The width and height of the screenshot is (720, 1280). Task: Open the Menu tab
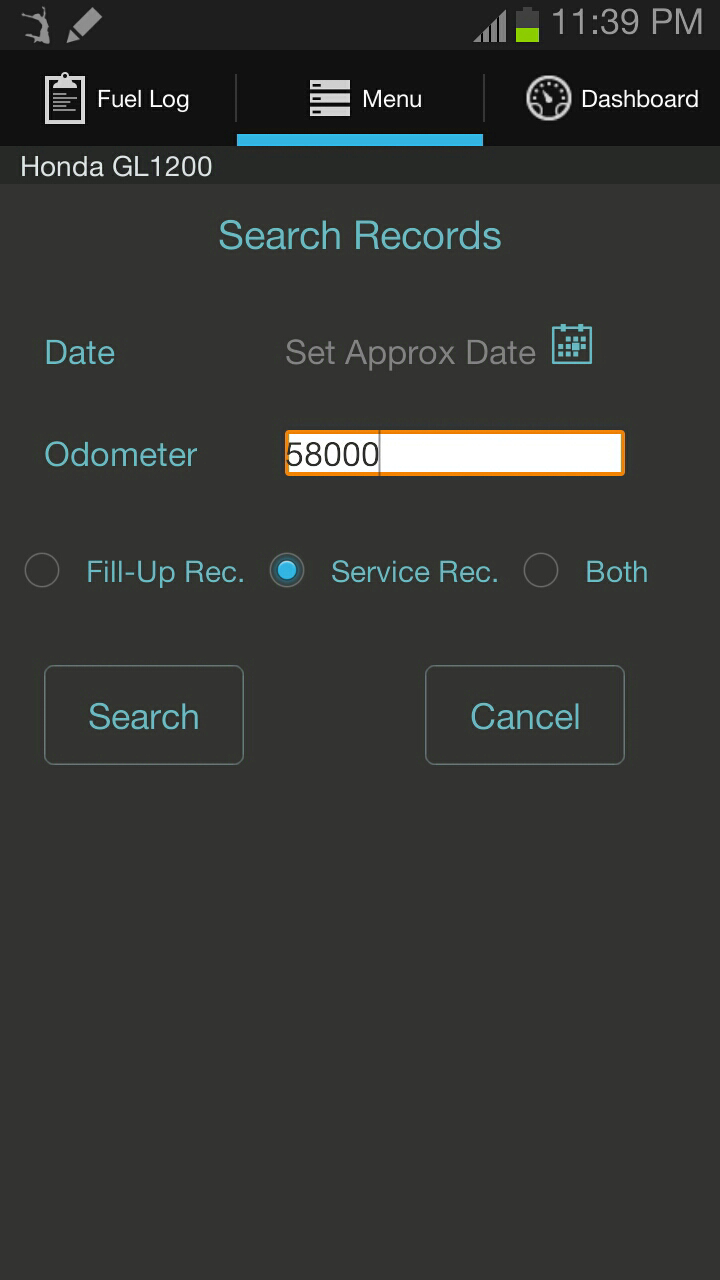coord(360,98)
